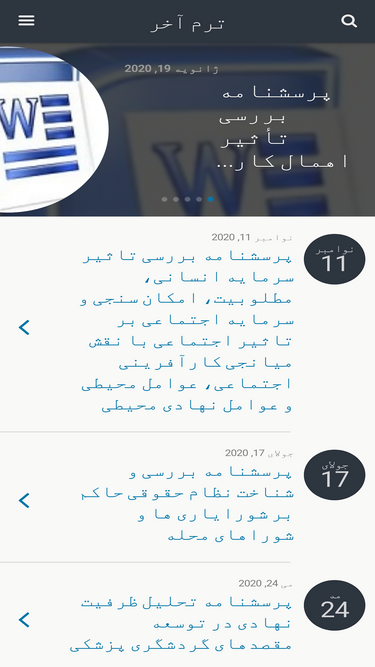The image size is (375, 667).
Task: Open the July 17, 2020 questionnaire post
Action: (187, 504)
